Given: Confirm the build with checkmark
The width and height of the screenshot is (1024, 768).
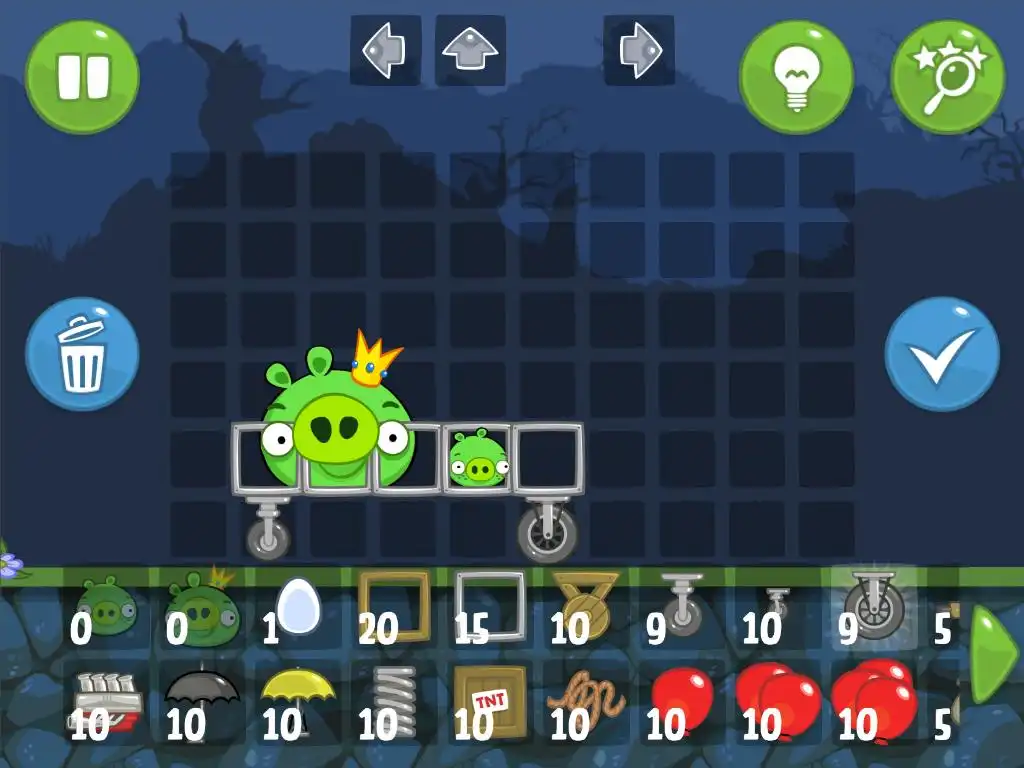Looking at the screenshot, I should [942, 354].
